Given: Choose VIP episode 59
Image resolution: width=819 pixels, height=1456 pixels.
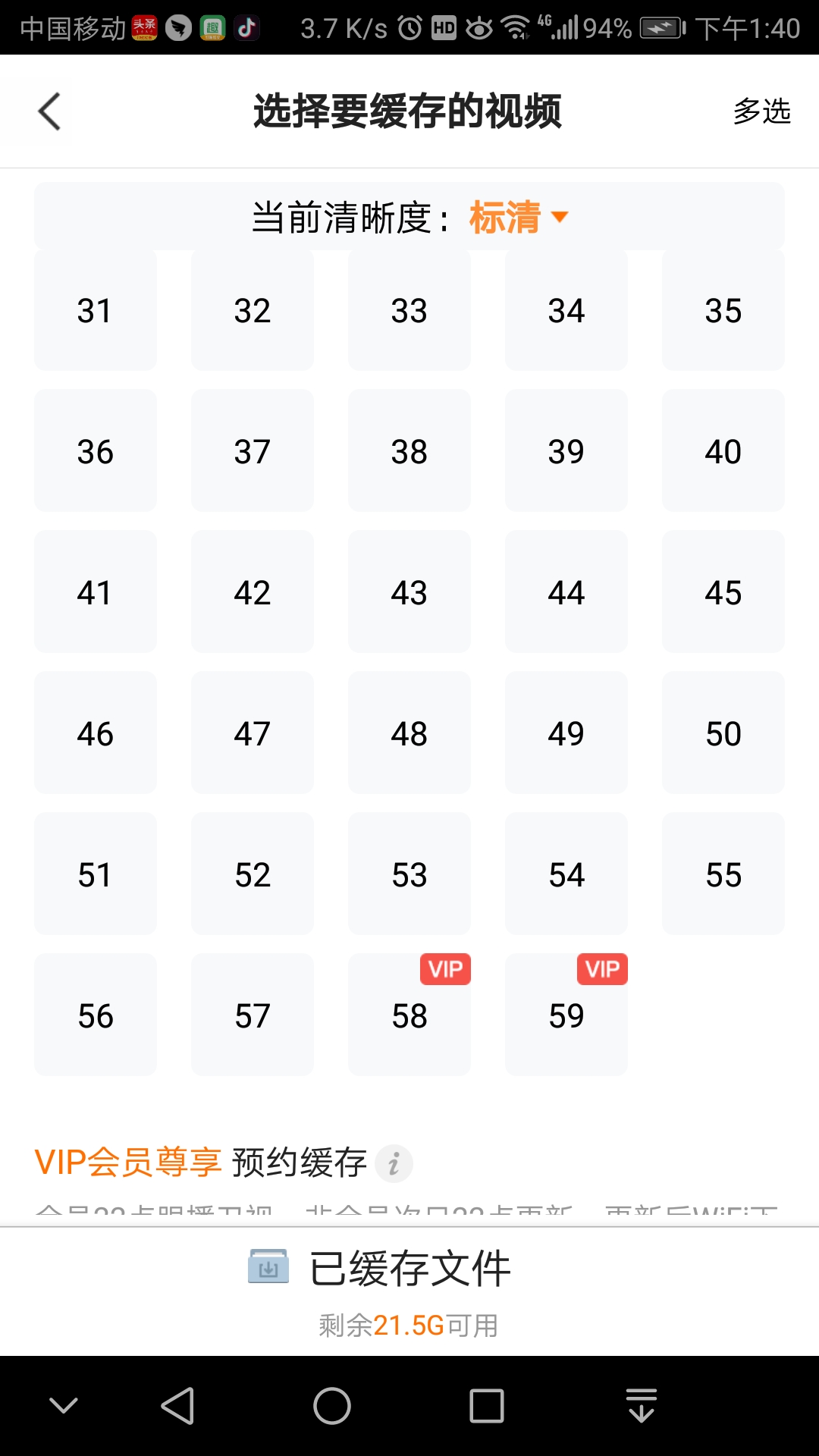Looking at the screenshot, I should pyautogui.click(x=566, y=1015).
